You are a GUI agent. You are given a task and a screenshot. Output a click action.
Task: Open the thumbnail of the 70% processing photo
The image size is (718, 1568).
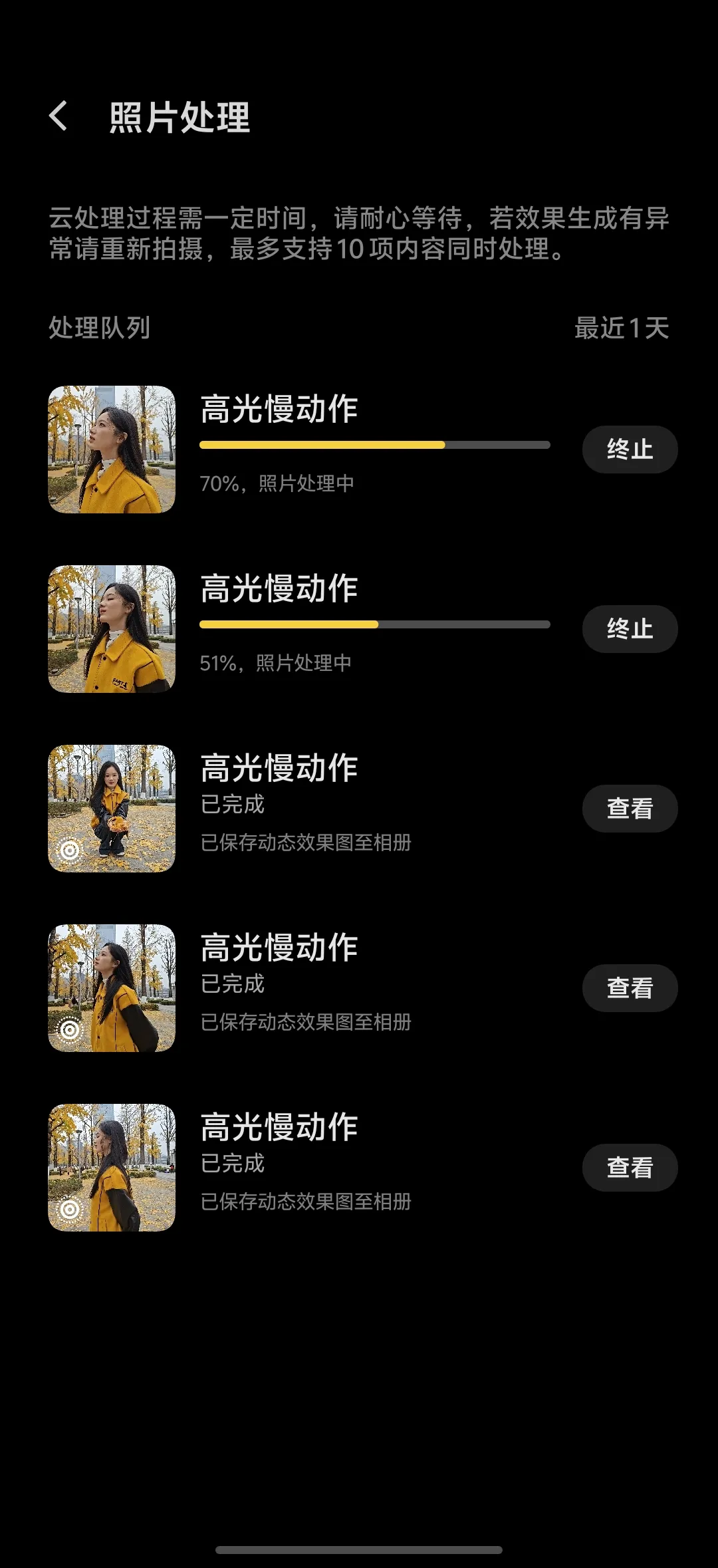click(112, 450)
